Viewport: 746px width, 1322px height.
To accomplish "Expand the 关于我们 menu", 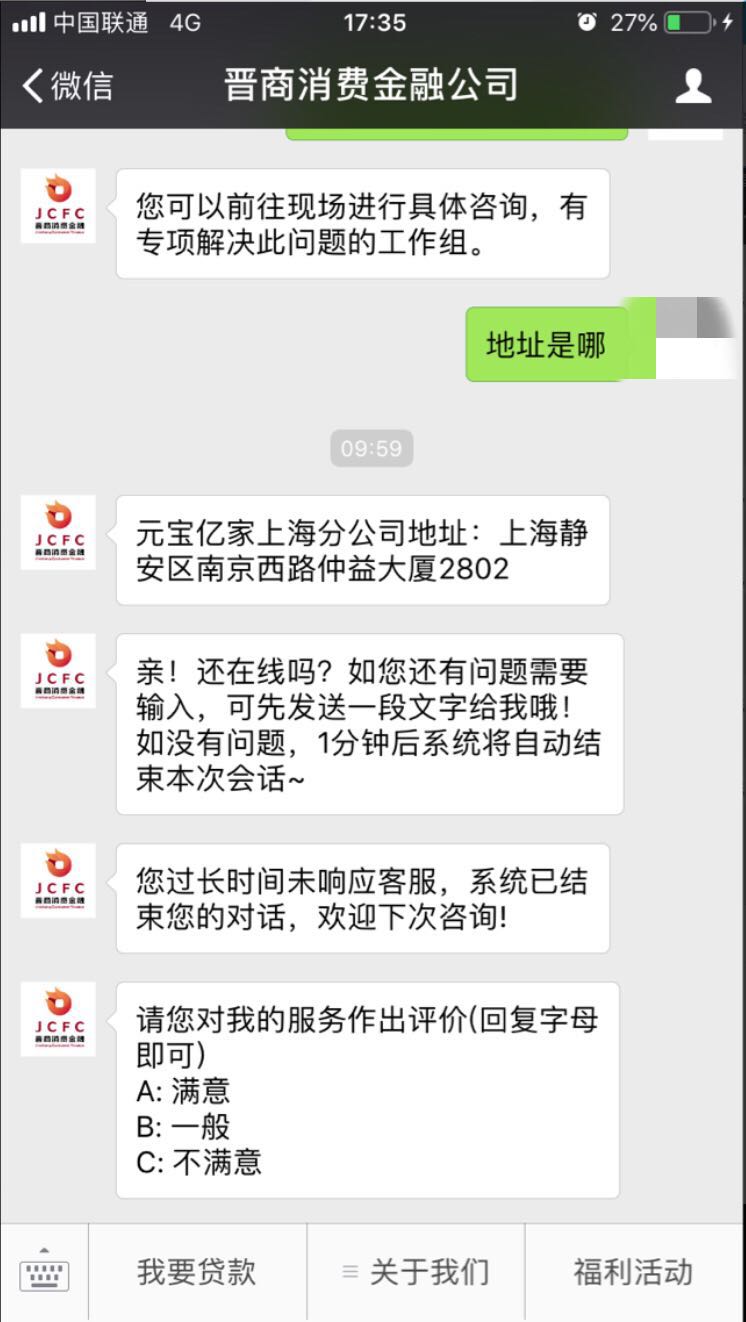I will 416,1272.
